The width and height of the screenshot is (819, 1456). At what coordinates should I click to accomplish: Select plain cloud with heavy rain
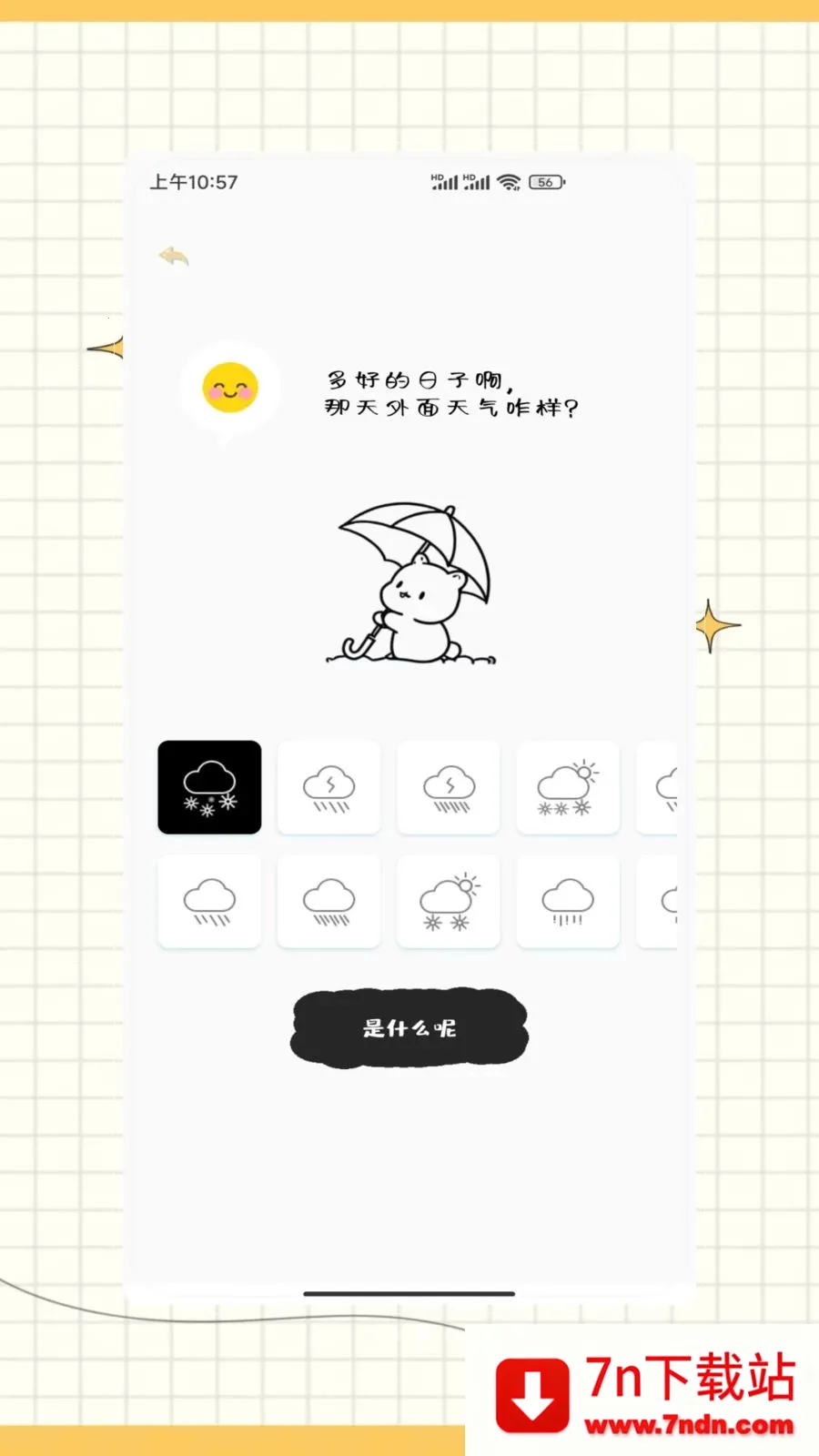pyautogui.click(x=329, y=901)
